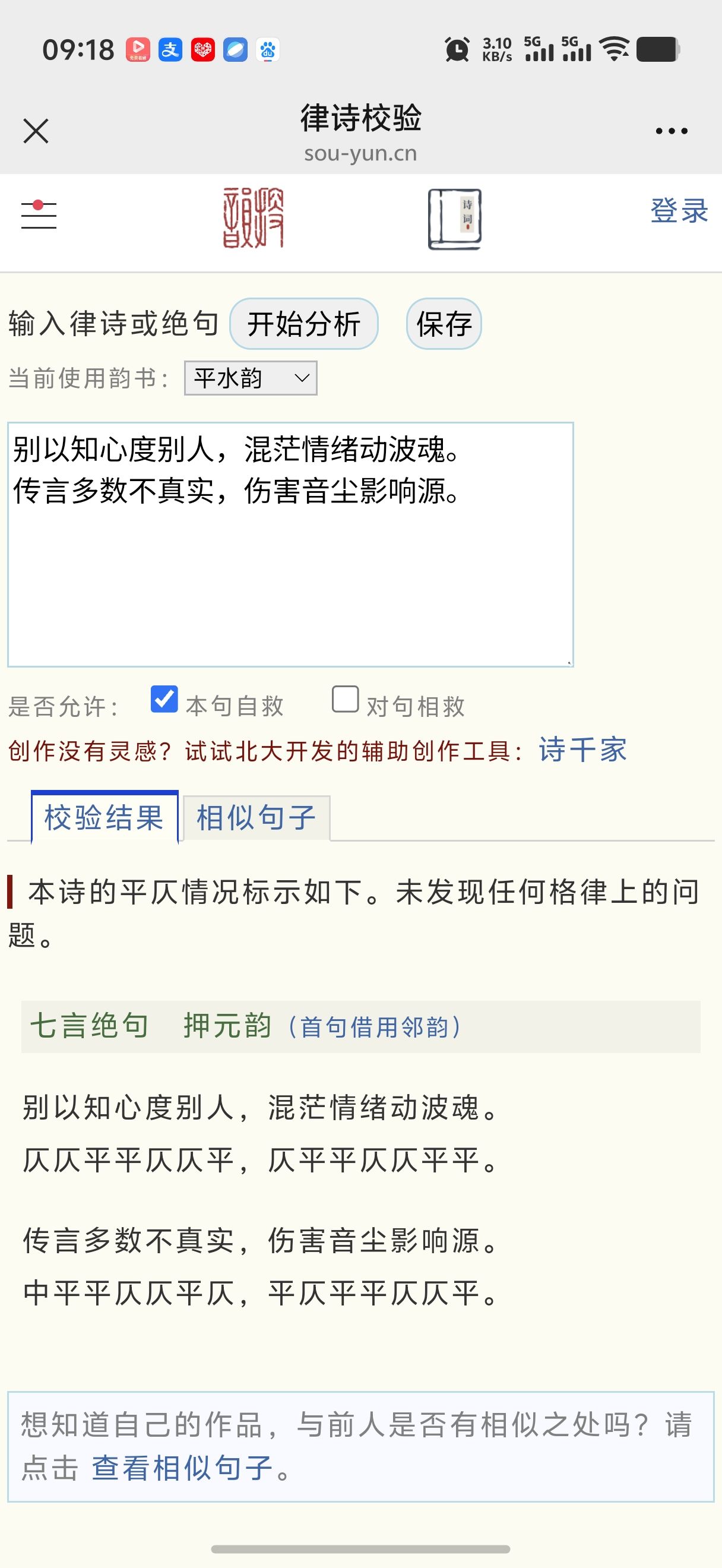Save the poem with 保存

(444, 324)
